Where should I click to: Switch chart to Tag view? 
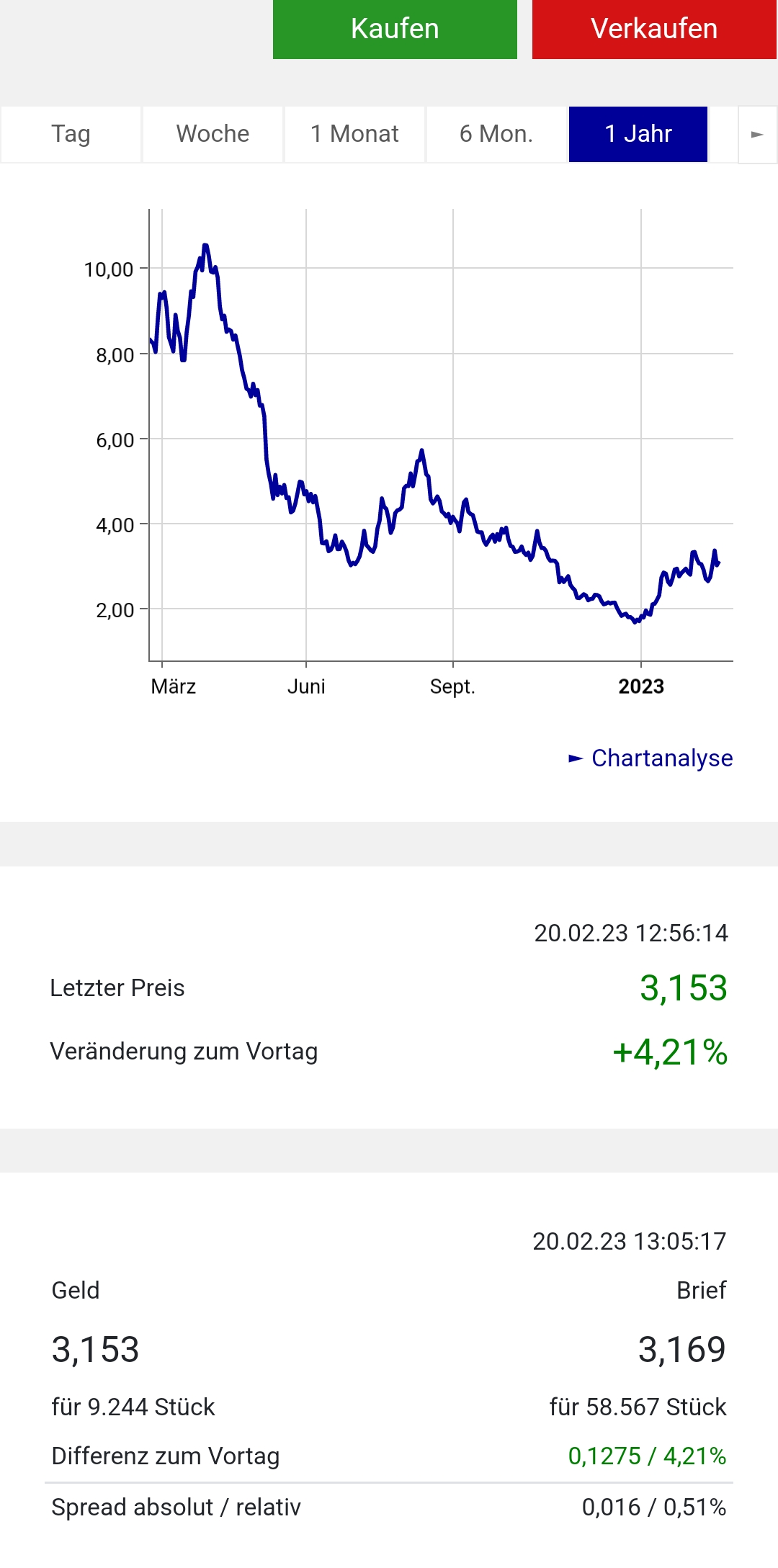point(71,134)
